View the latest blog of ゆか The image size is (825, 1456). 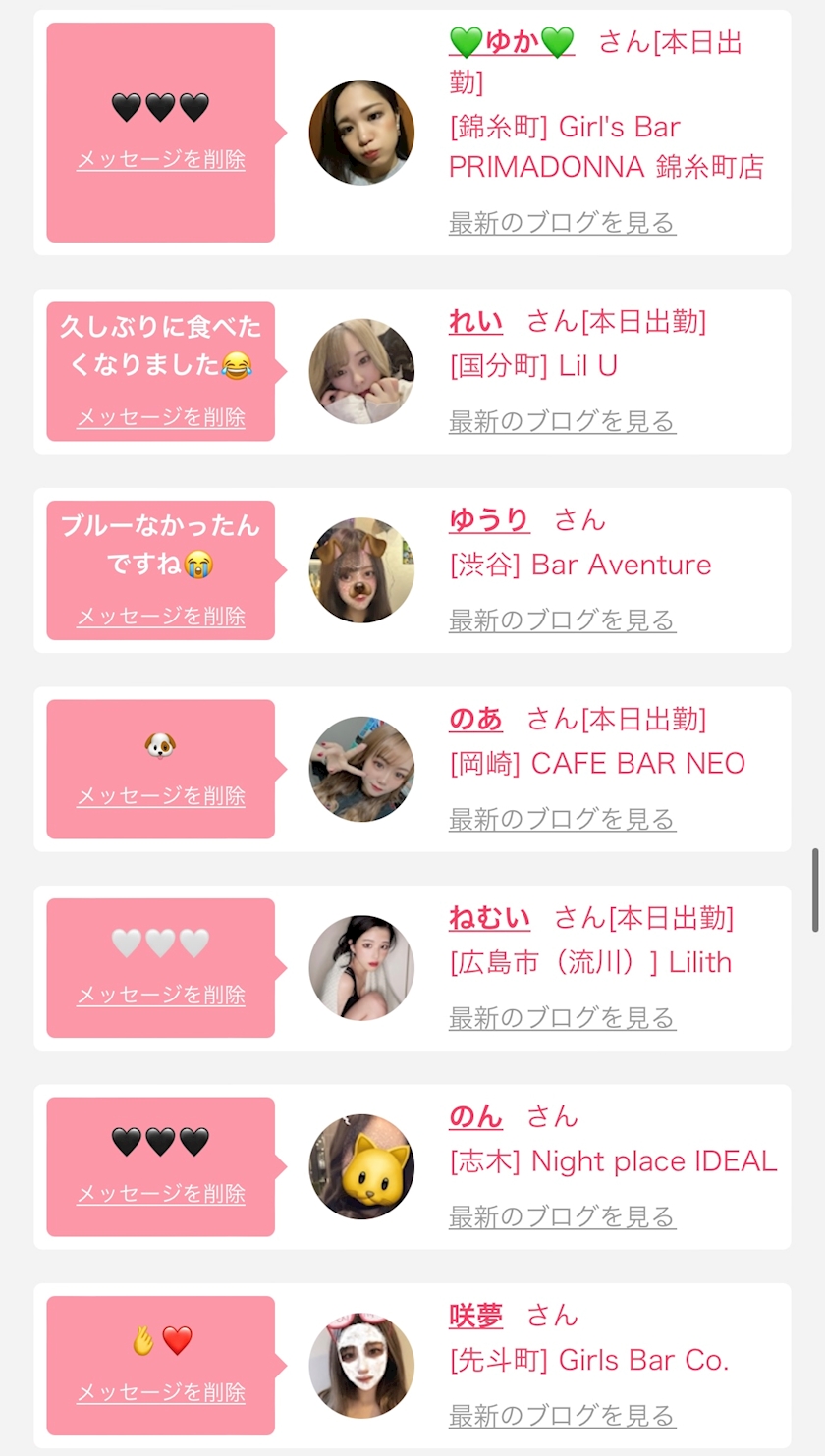tap(562, 223)
